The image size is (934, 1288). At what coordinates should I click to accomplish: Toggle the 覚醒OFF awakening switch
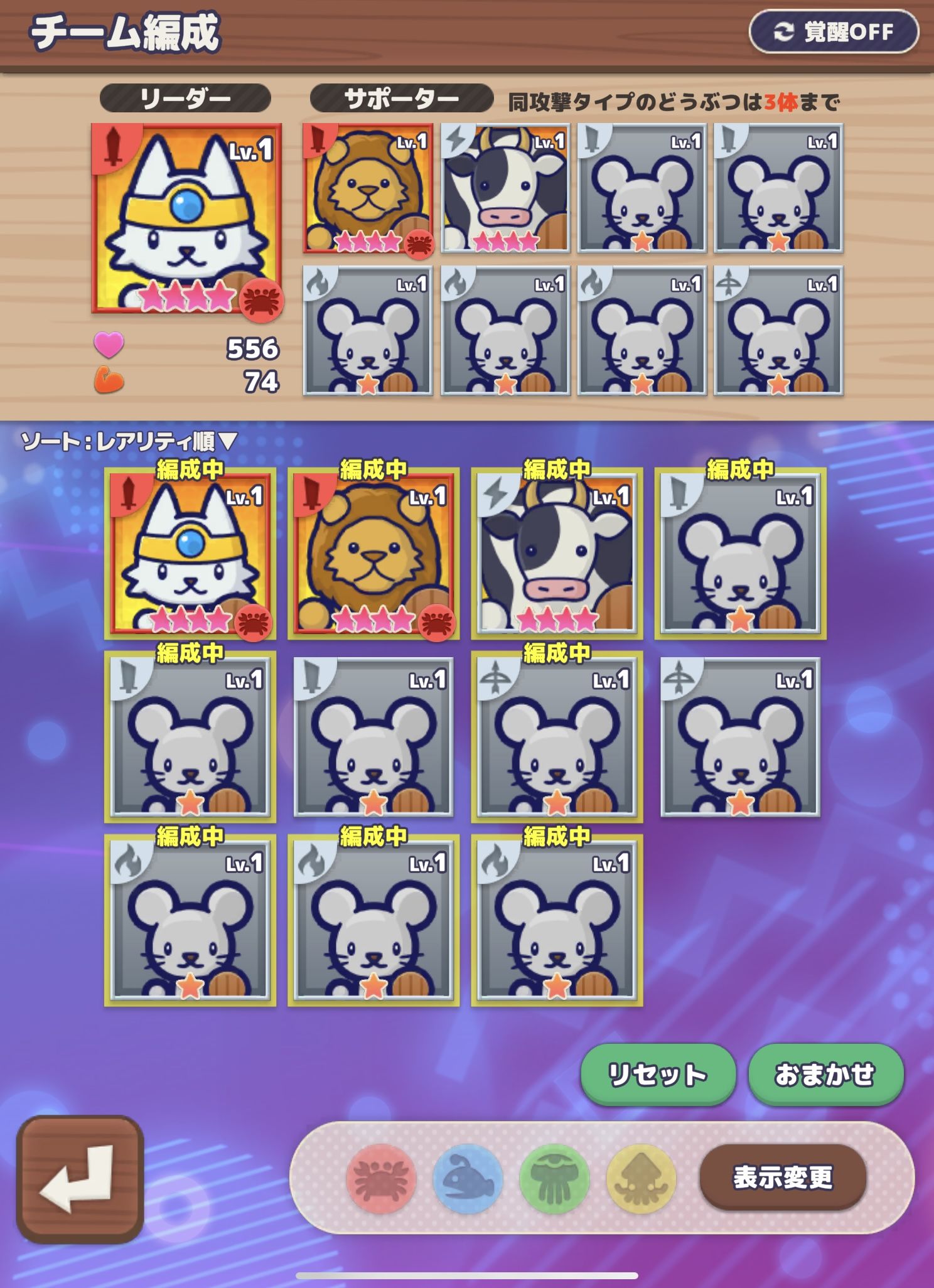(x=834, y=31)
